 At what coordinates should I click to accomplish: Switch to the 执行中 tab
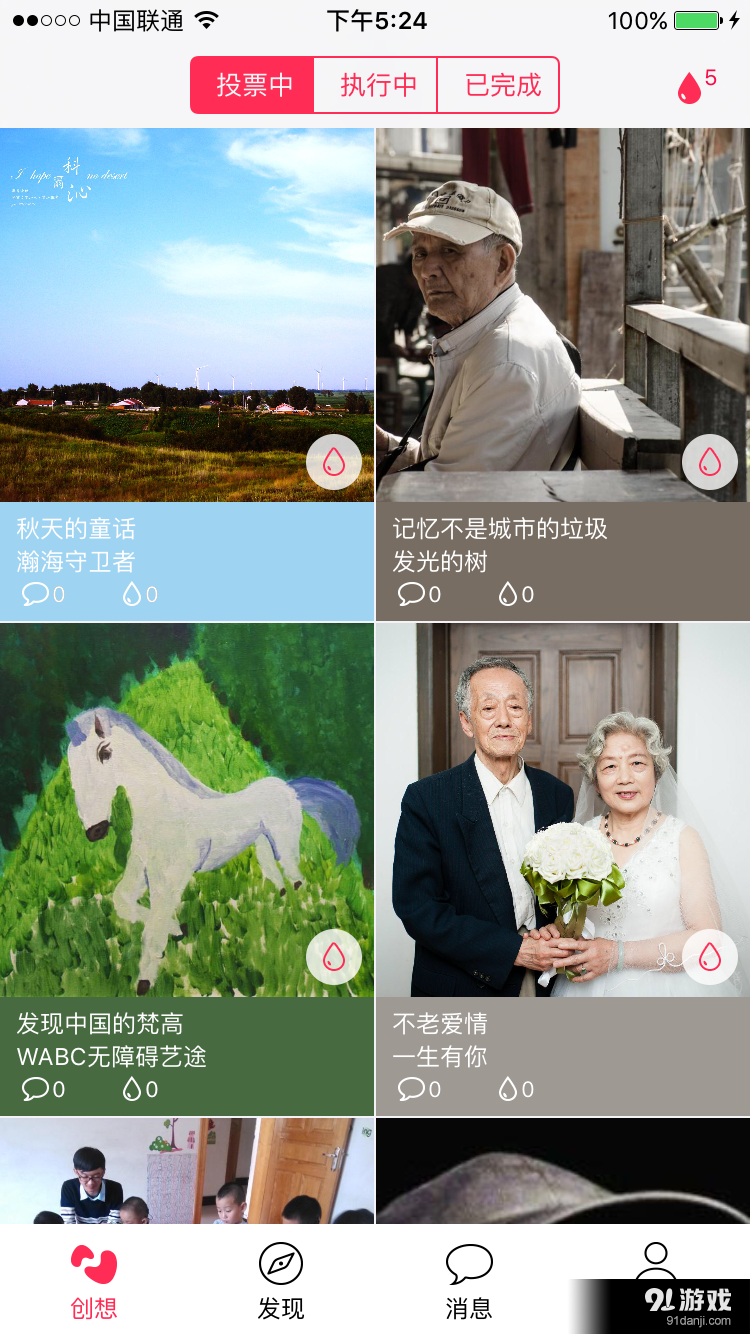[x=375, y=85]
